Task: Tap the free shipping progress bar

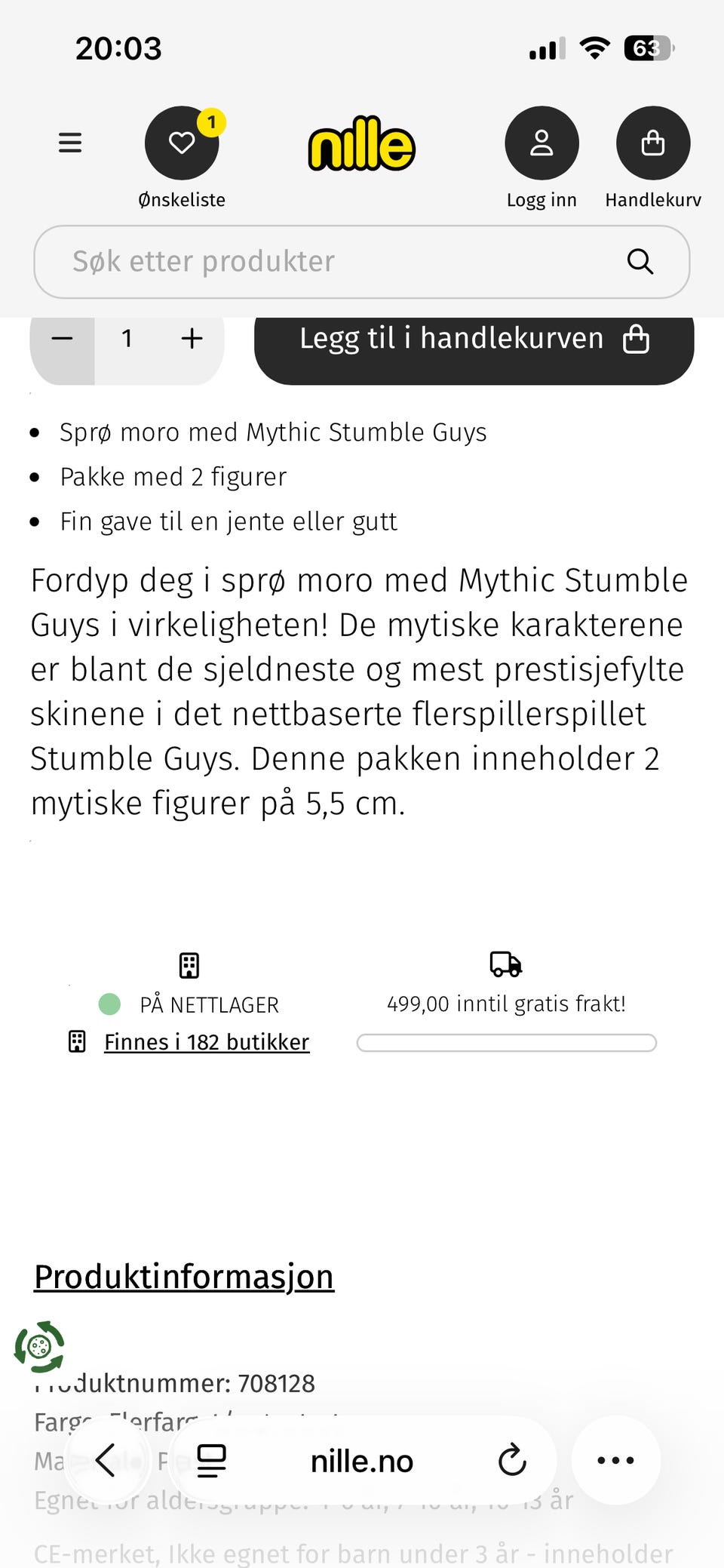Action: 506,1042
